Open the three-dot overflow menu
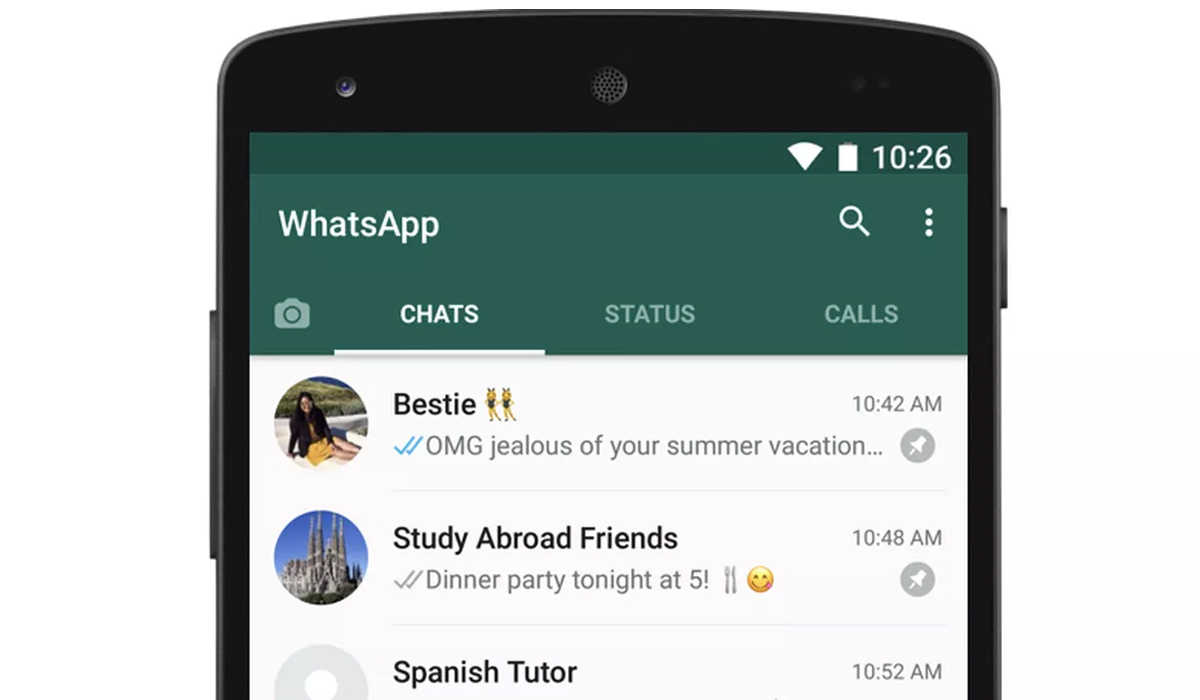Image resolution: width=1200 pixels, height=700 pixels. click(x=928, y=222)
